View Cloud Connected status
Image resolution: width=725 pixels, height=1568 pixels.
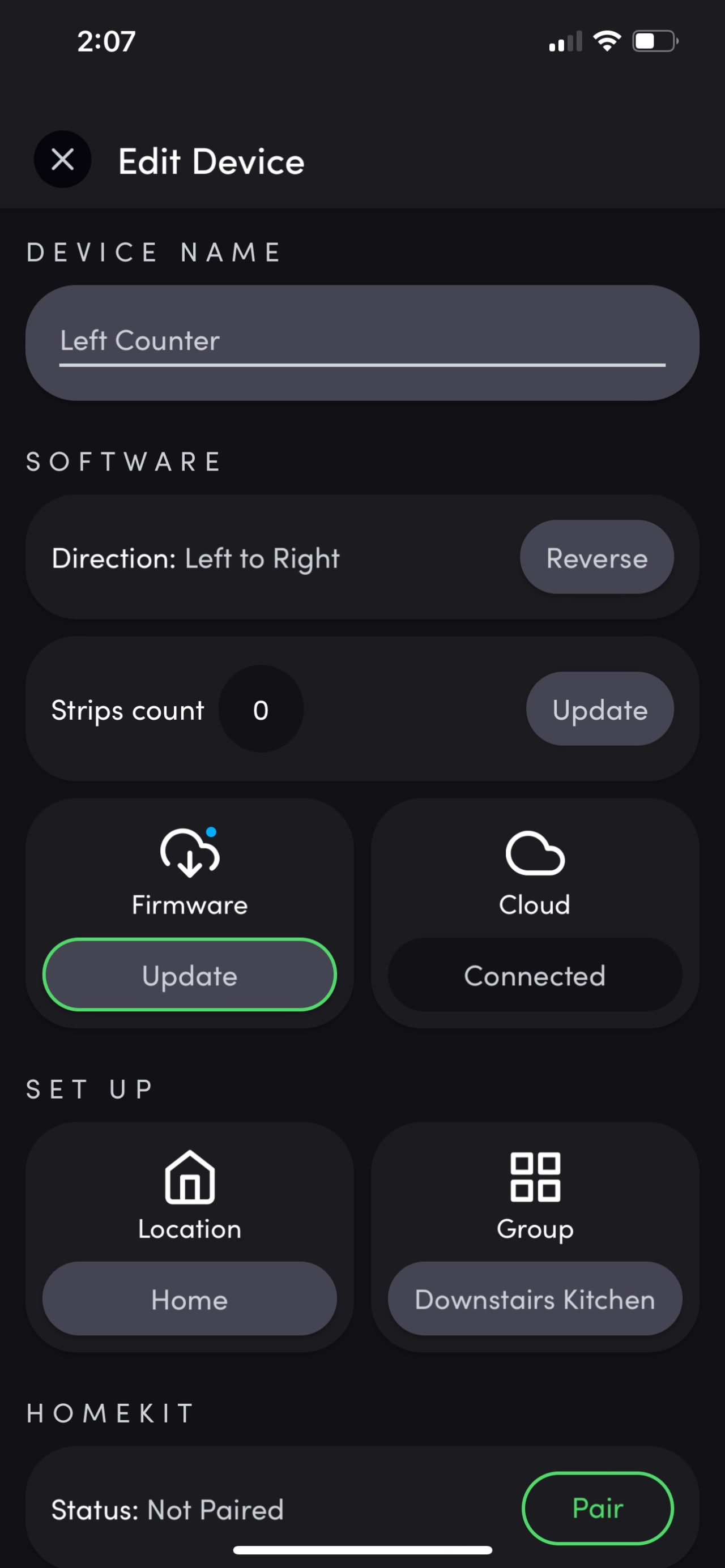point(535,975)
